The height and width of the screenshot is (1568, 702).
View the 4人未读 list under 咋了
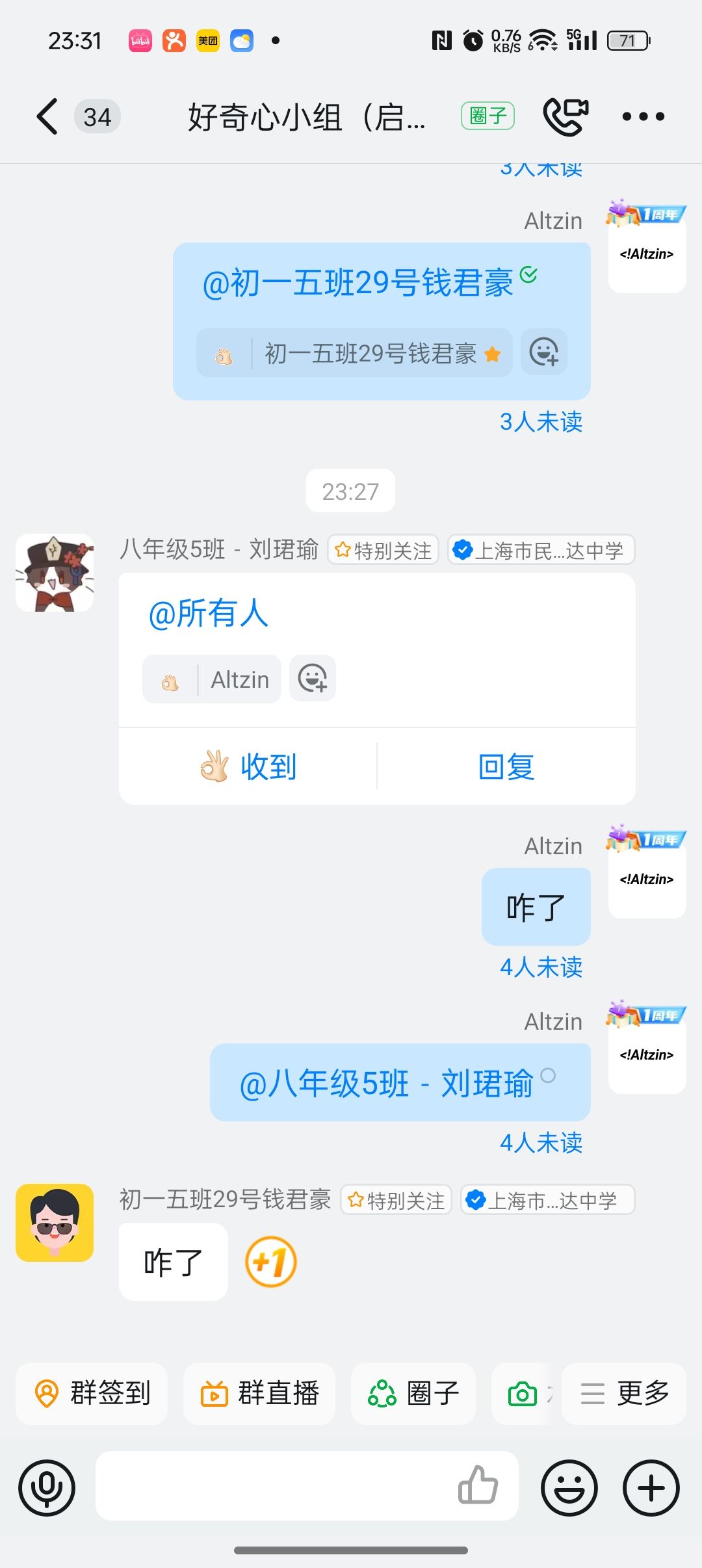(x=541, y=967)
